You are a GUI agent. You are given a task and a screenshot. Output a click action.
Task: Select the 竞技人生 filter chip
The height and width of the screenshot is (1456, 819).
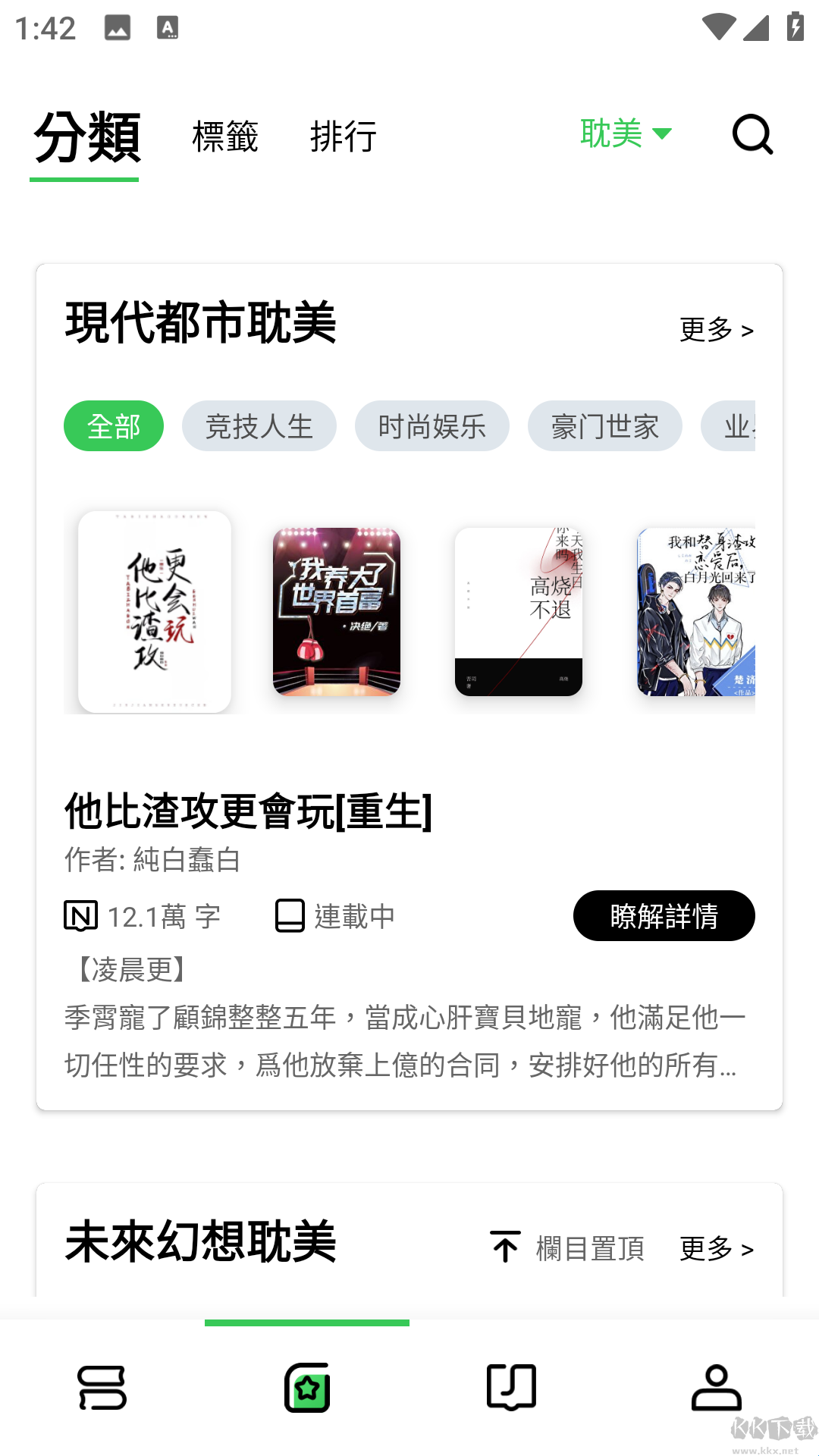tap(259, 426)
